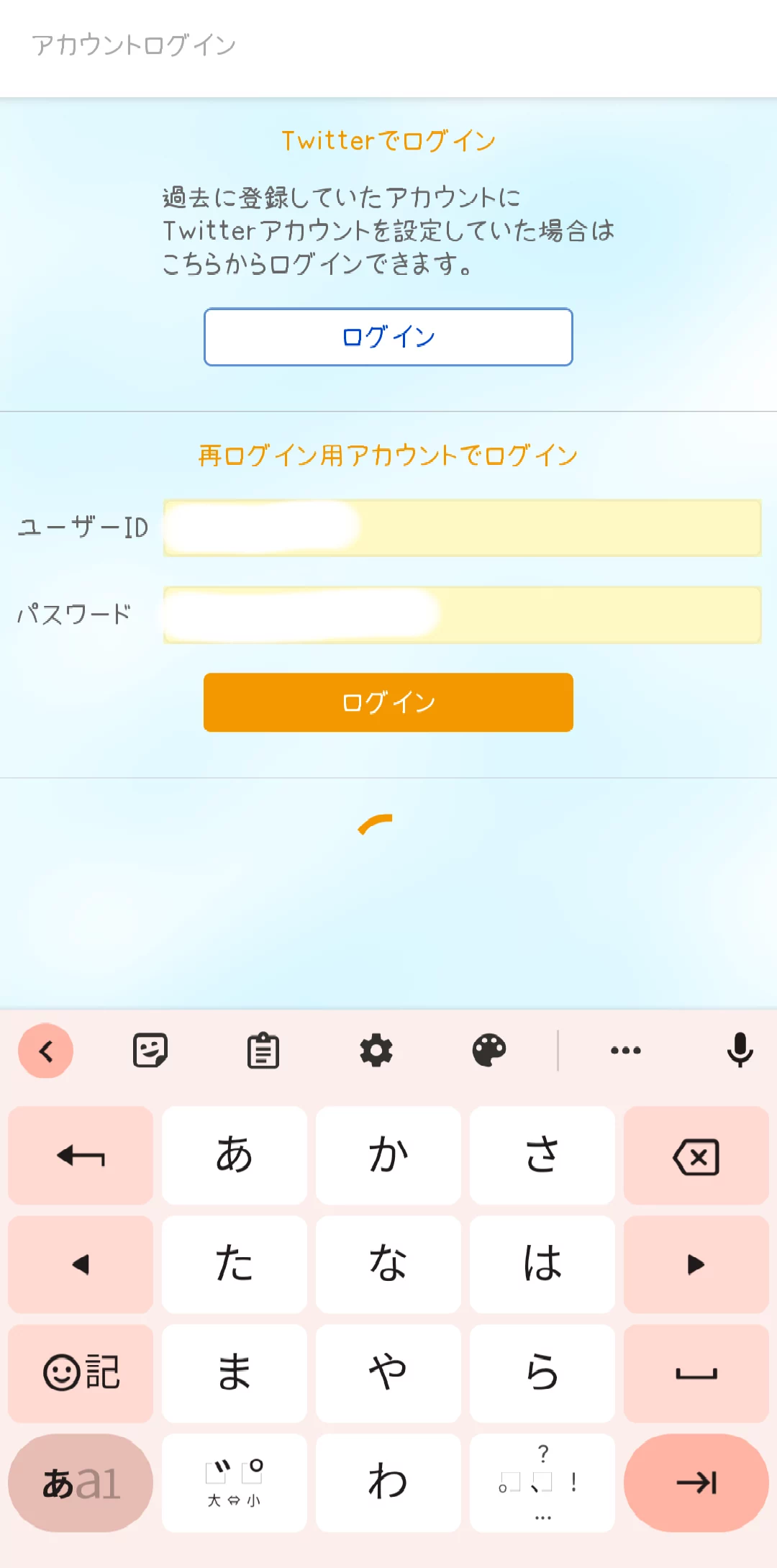Focus the ユーザーID input field
Viewport: 777px width, 1568px height.
pyautogui.click(x=462, y=527)
